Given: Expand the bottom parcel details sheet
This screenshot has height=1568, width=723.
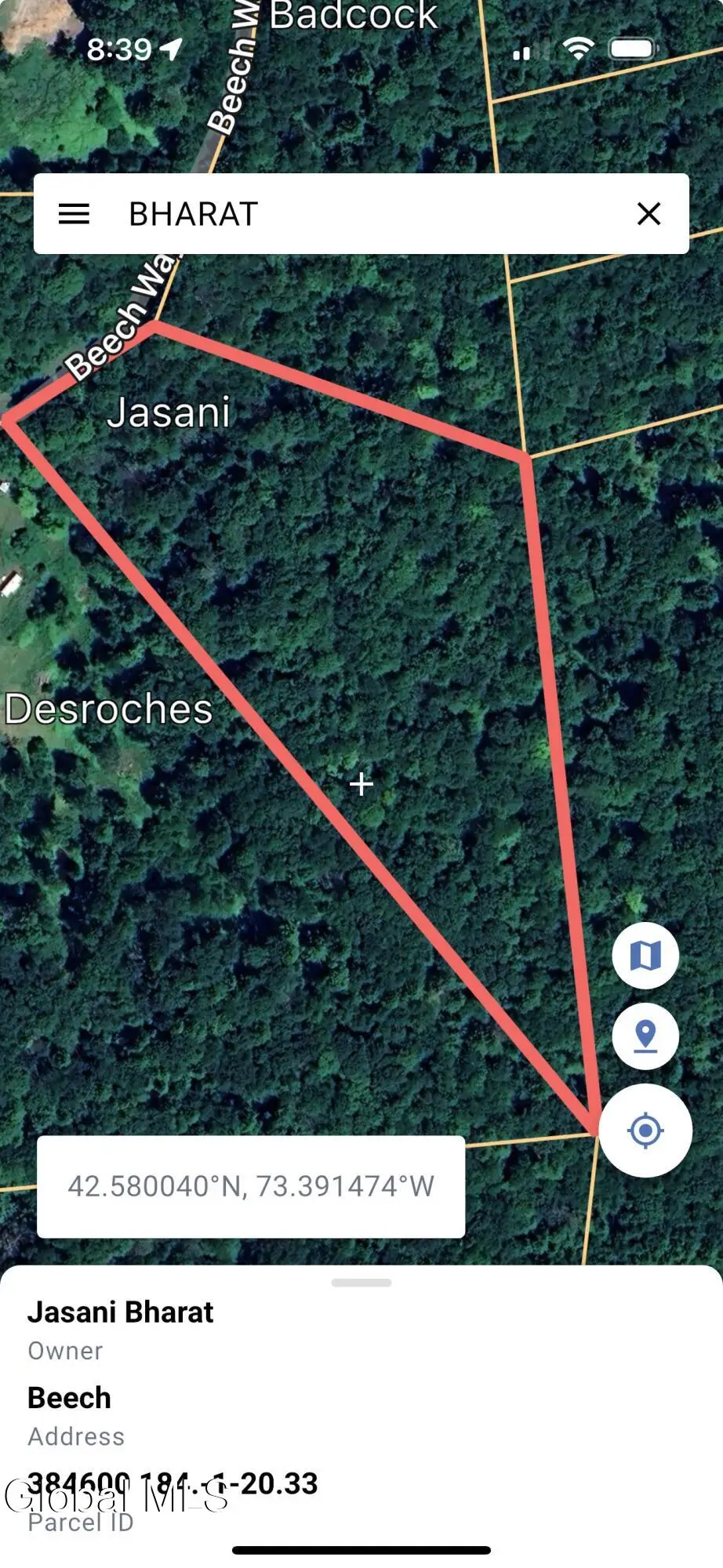Looking at the screenshot, I should point(361,1283).
